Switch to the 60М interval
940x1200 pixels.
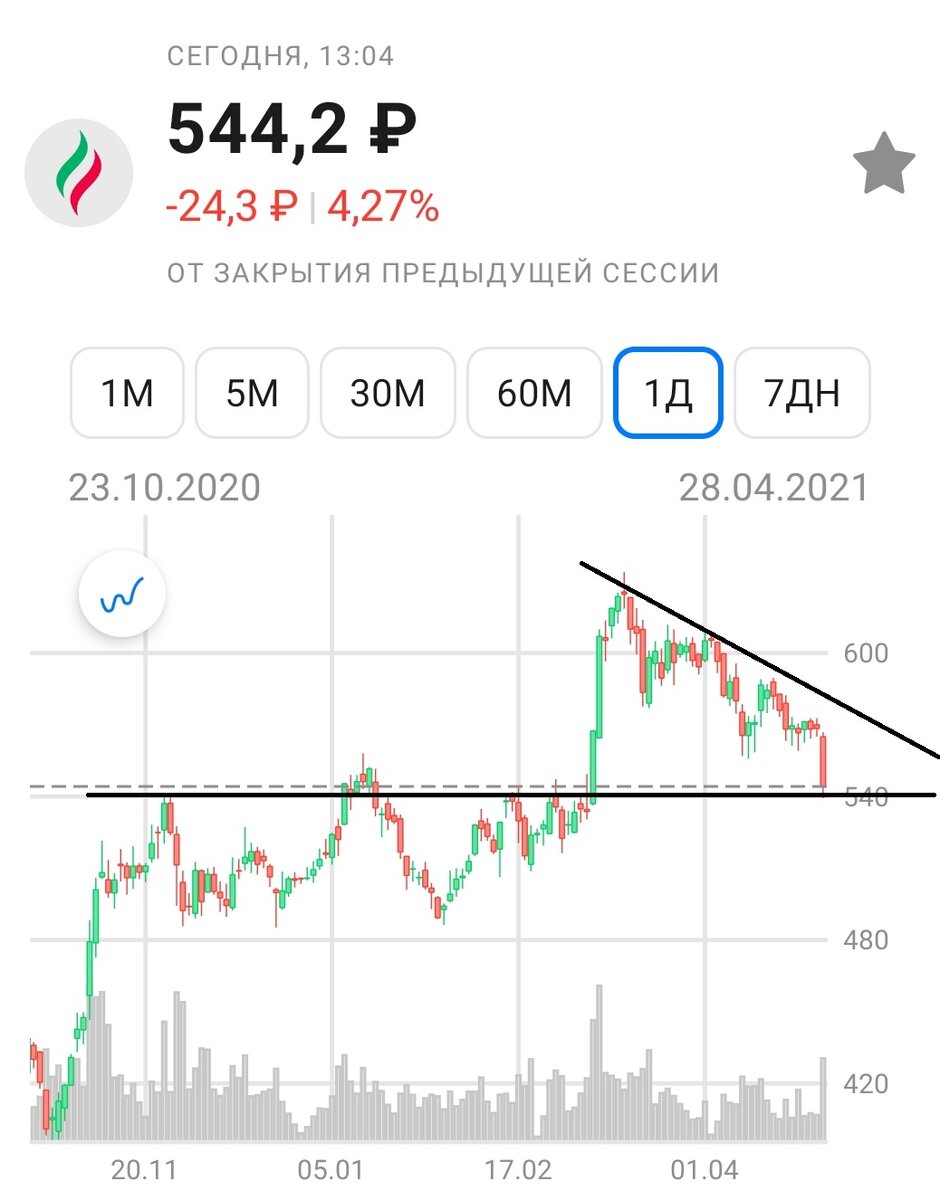(534, 393)
